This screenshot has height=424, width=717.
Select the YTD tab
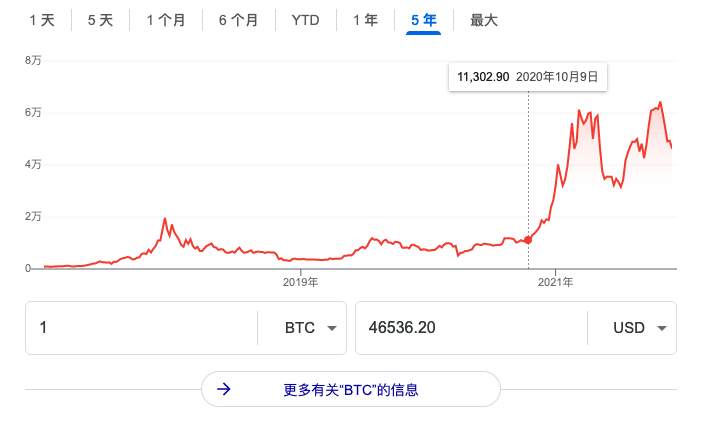[305, 20]
